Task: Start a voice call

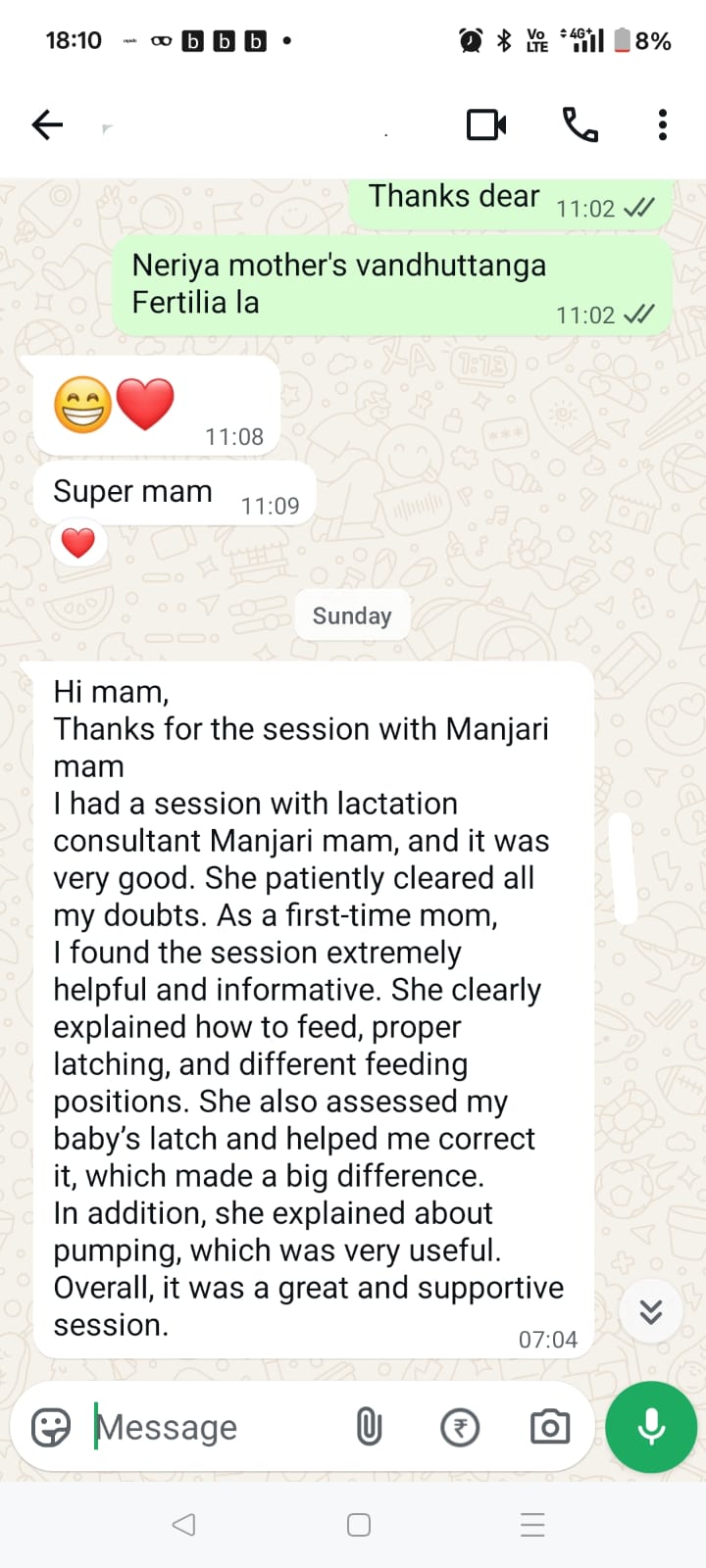Action: [x=580, y=124]
